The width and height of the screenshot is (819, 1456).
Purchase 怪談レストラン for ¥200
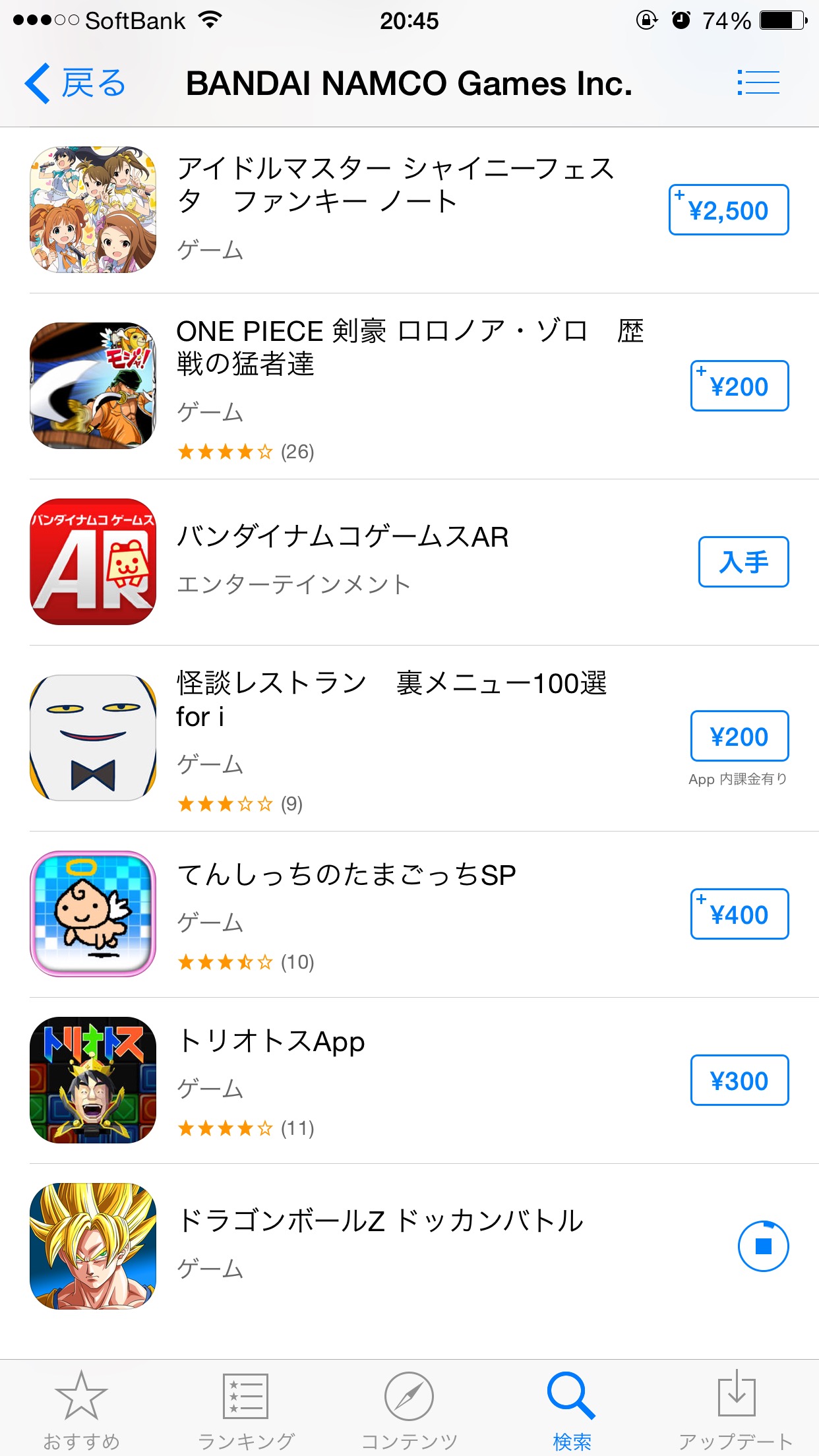click(739, 736)
